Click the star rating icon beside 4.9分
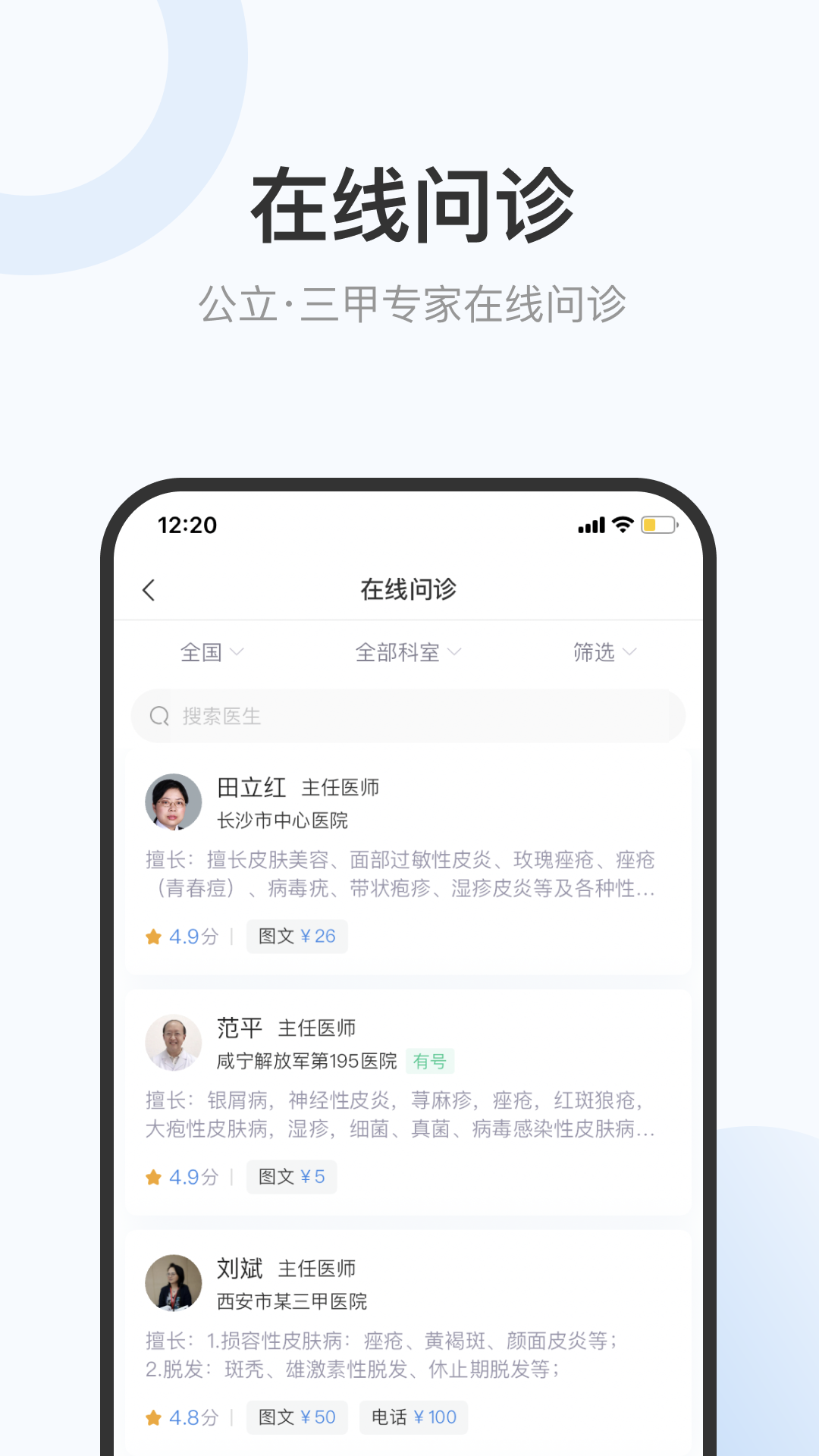 [x=154, y=936]
